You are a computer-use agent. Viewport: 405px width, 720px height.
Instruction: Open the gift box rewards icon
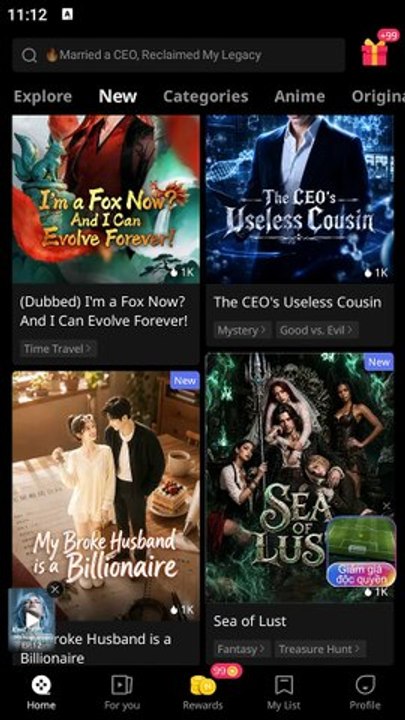pos(376,51)
